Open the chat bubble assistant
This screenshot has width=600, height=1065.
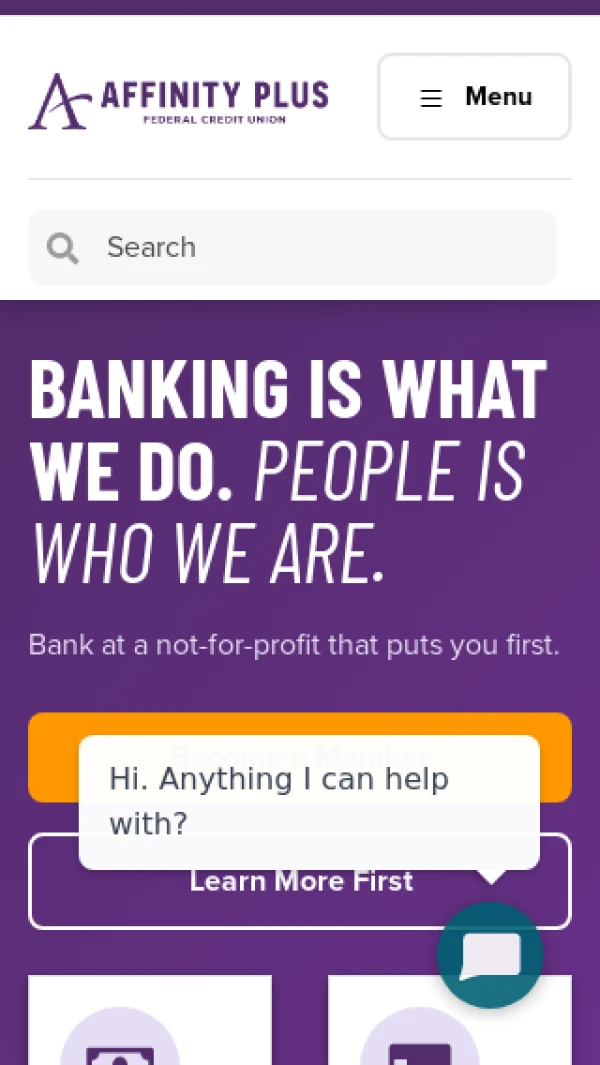coord(490,955)
